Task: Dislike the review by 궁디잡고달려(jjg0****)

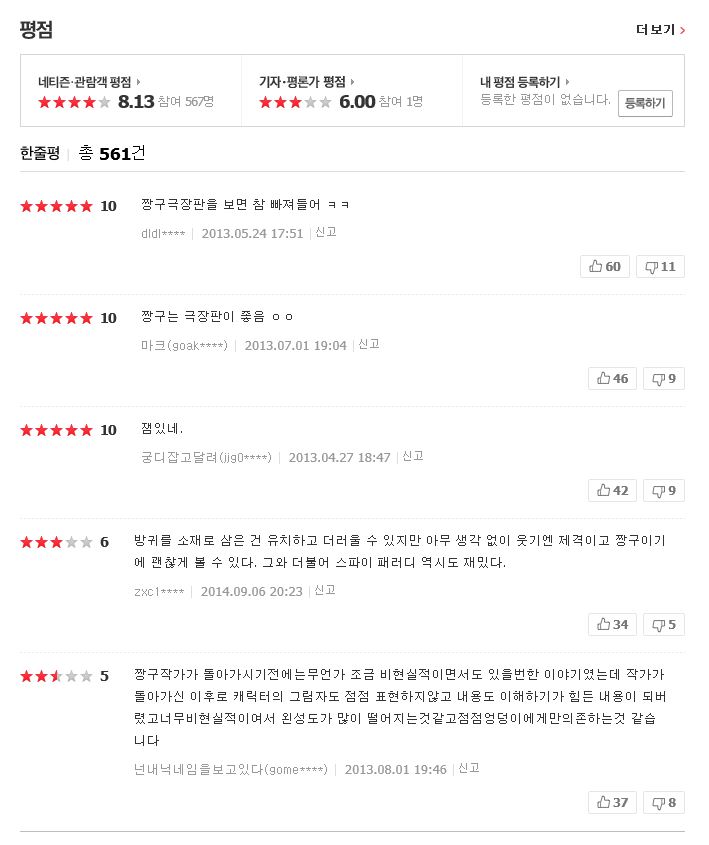Action: (664, 490)
